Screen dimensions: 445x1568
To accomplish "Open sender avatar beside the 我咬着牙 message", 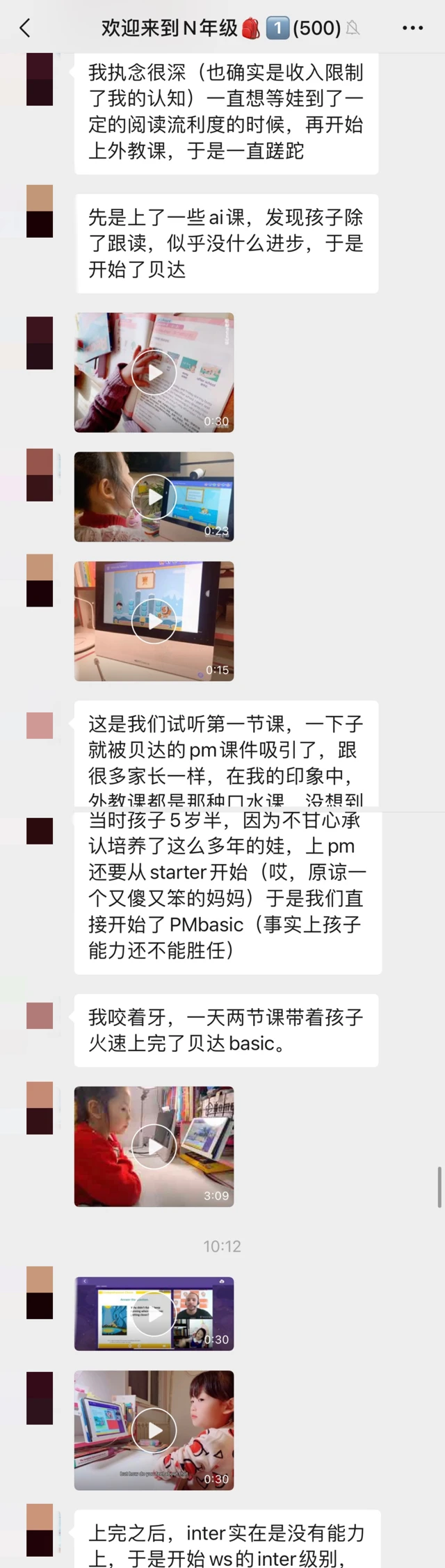I will tap(40, 1016).
